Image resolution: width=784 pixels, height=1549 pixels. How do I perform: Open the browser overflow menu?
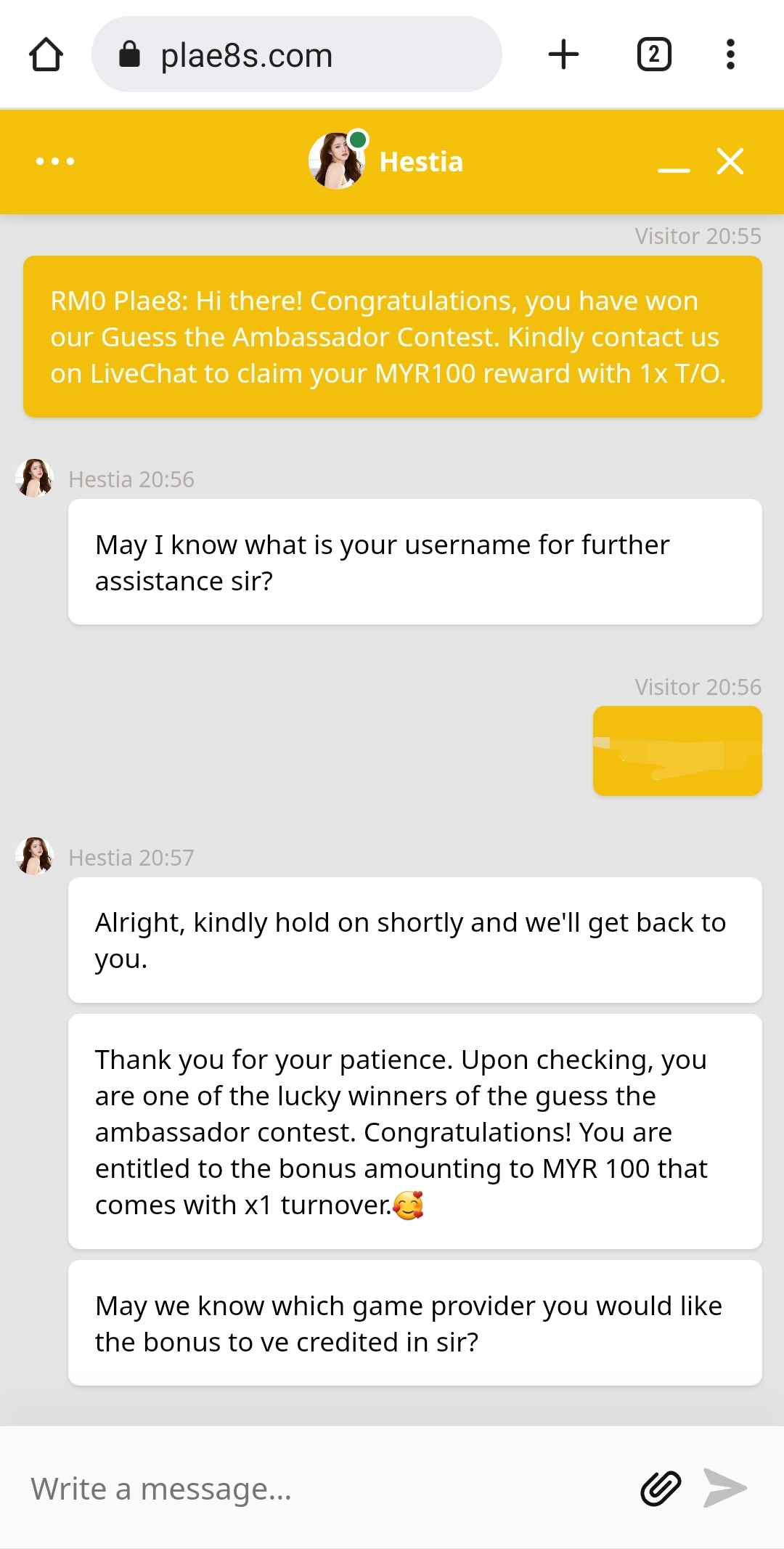tap(730, 54)
